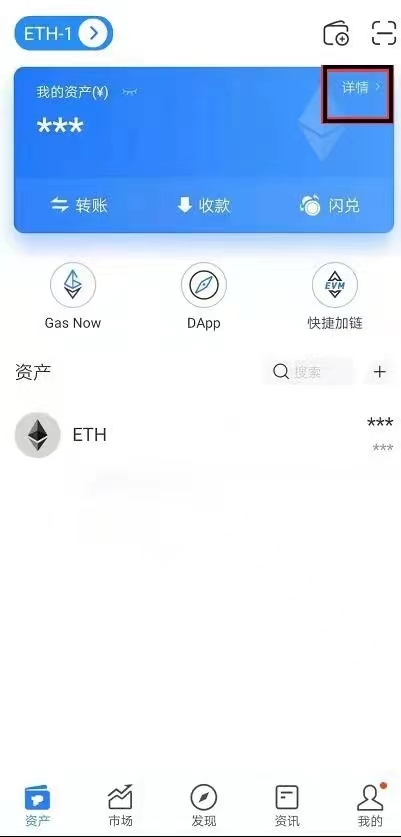Tap the asset search box
The width and height of the screenshot is (401, 837).
309,372
